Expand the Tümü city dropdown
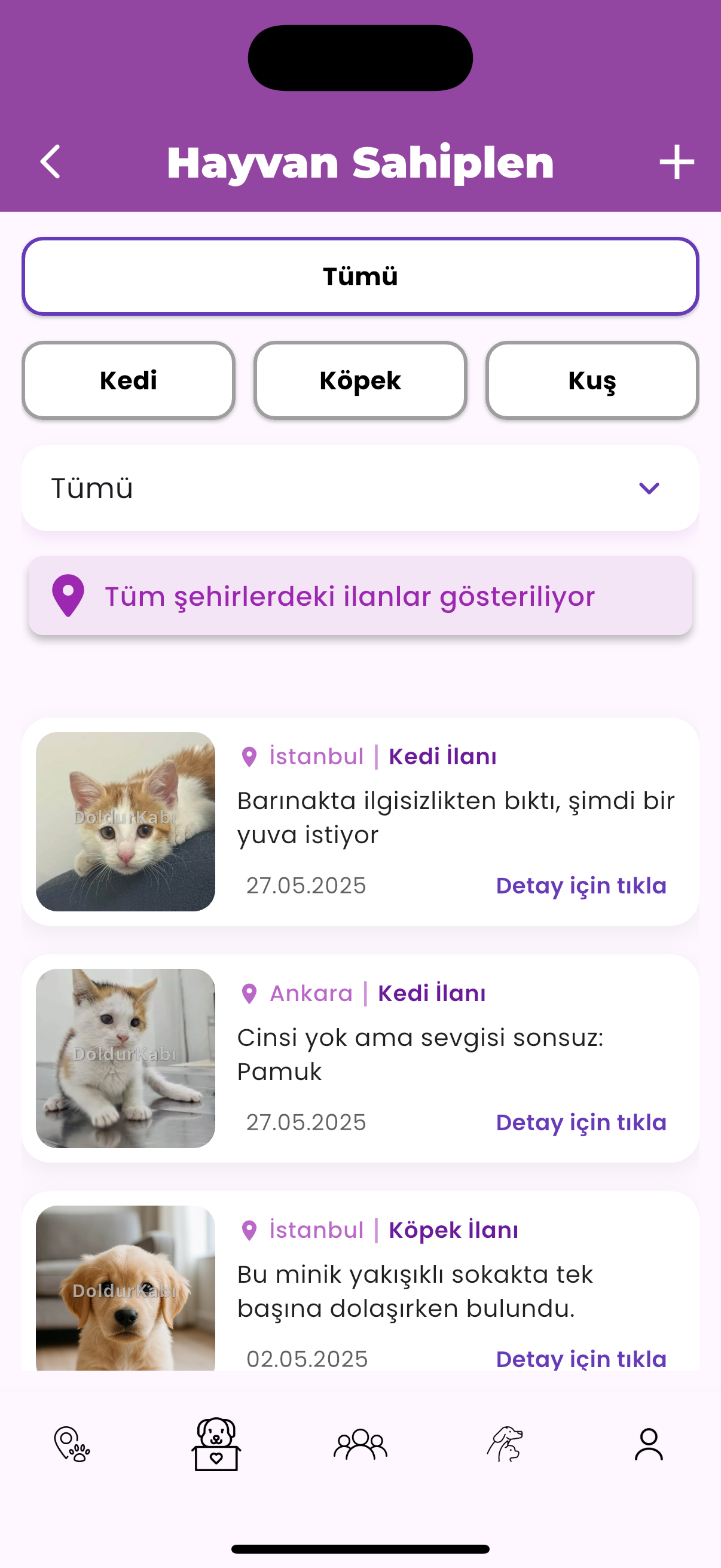Screen dimensions: 721x1568 360,488
